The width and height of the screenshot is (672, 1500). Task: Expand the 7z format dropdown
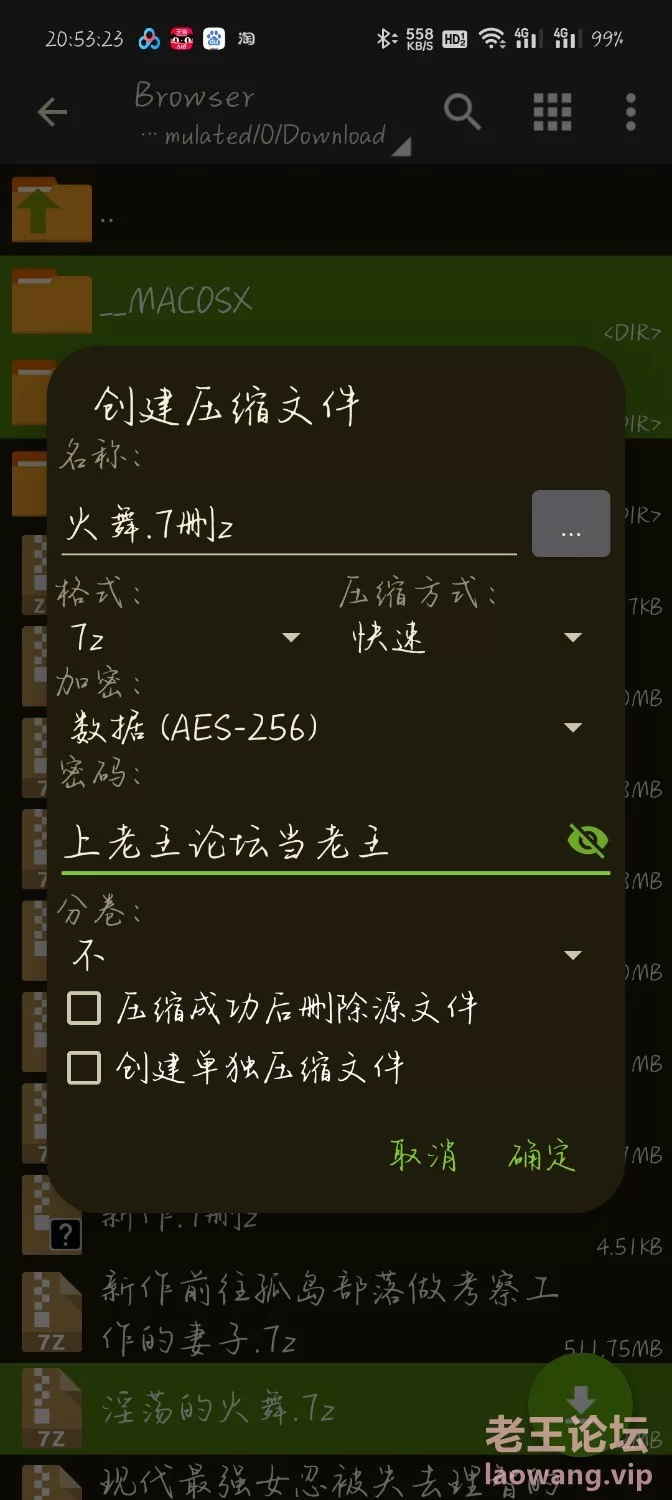pyautogui.click(x=185, y=637)
